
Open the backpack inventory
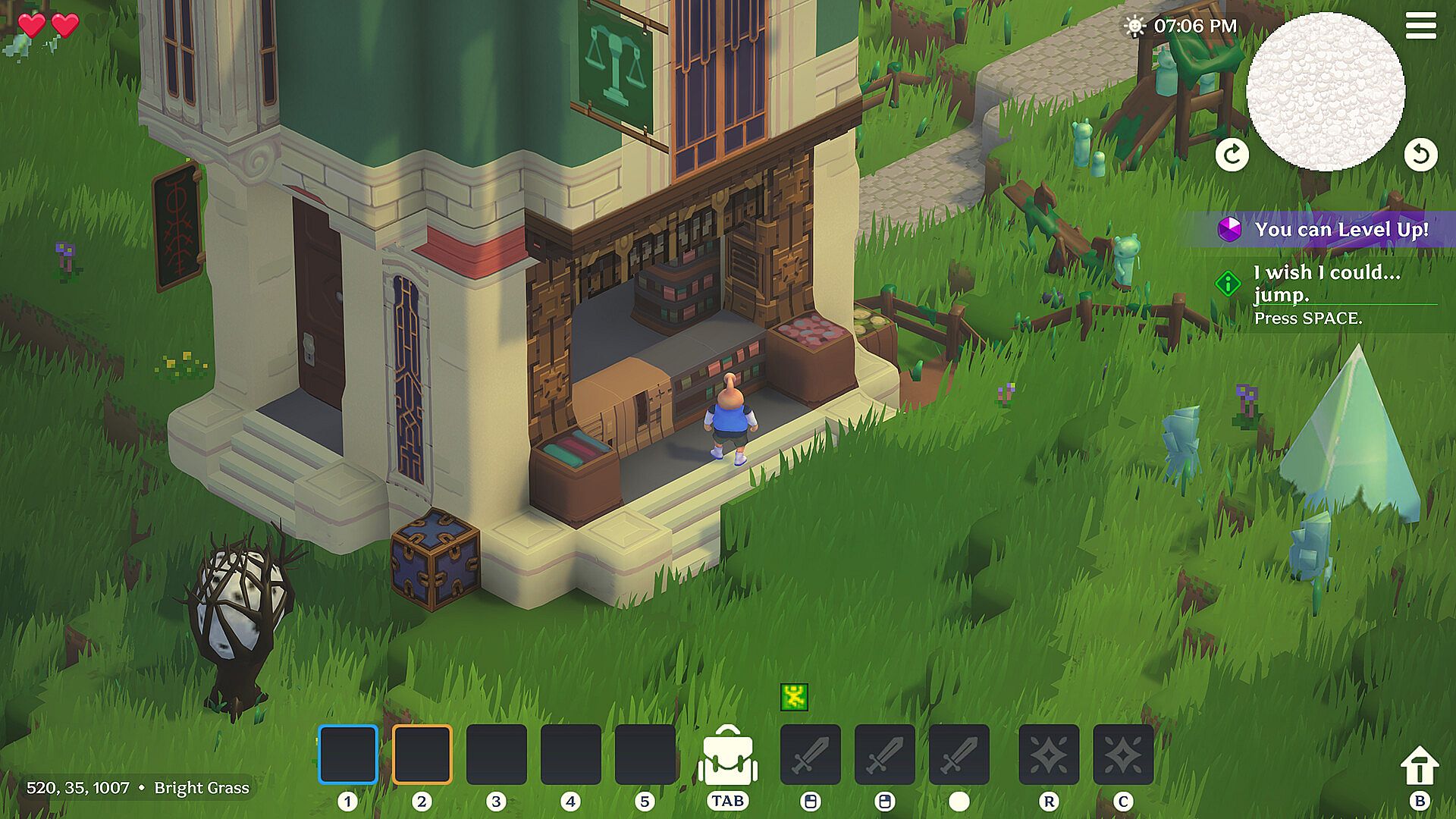[x=728, y=757]
